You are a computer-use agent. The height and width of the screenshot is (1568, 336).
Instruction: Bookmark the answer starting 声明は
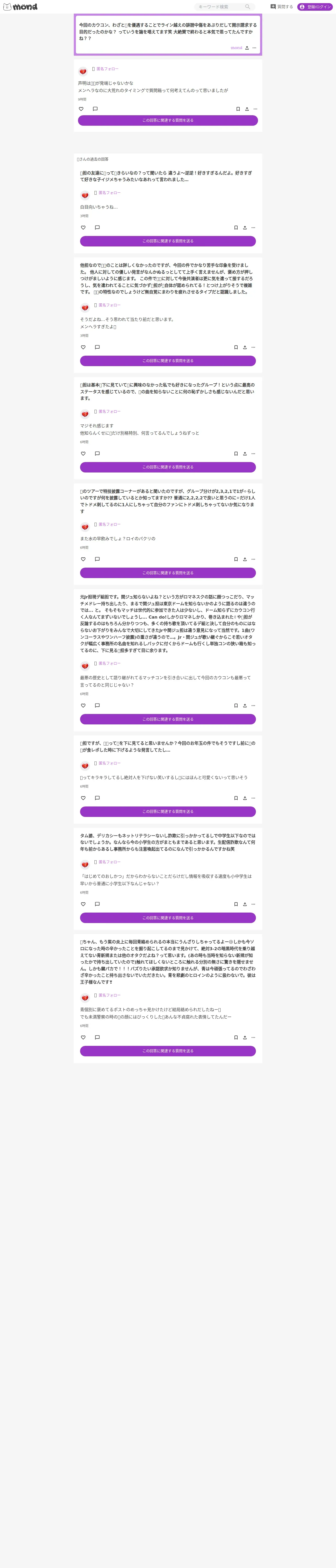click(x=238, y=109)
